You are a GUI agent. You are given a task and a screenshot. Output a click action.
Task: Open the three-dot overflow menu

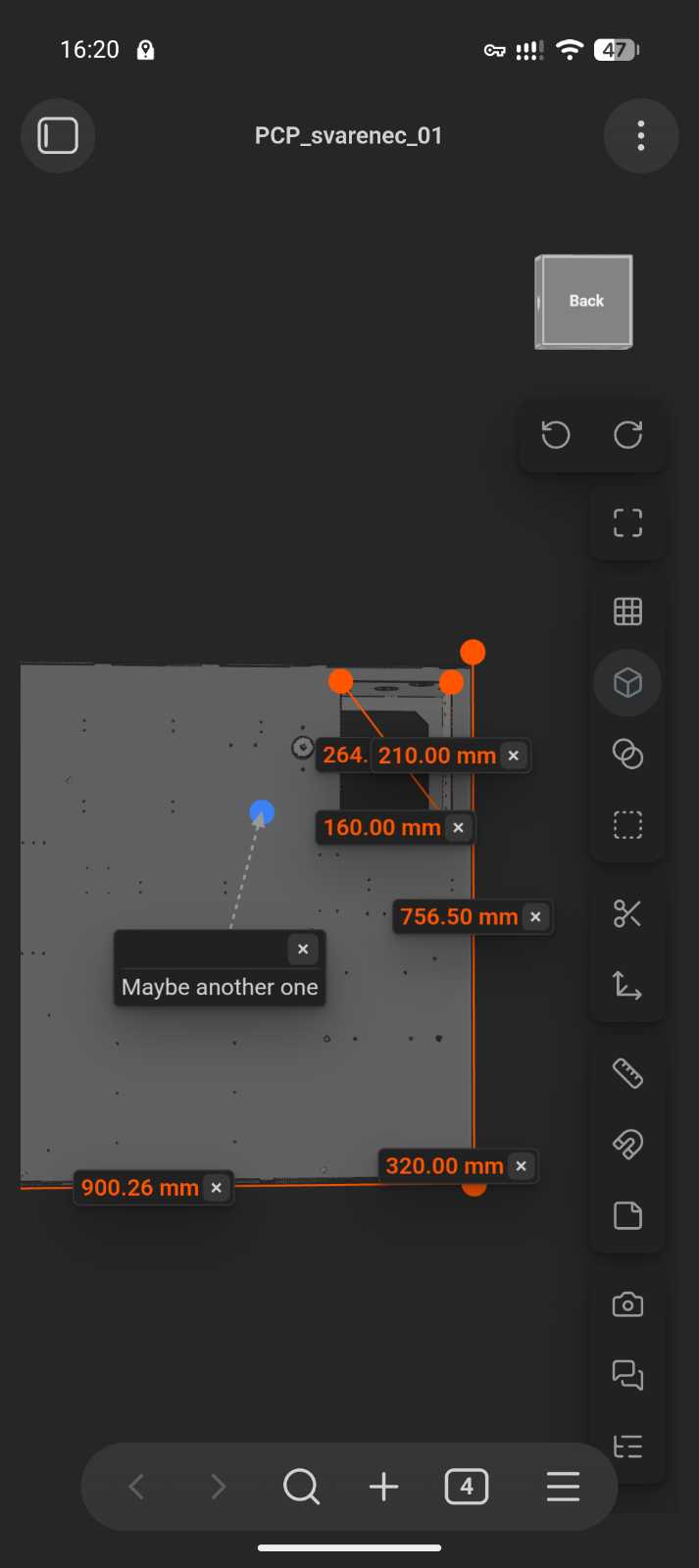coord(641,135)
